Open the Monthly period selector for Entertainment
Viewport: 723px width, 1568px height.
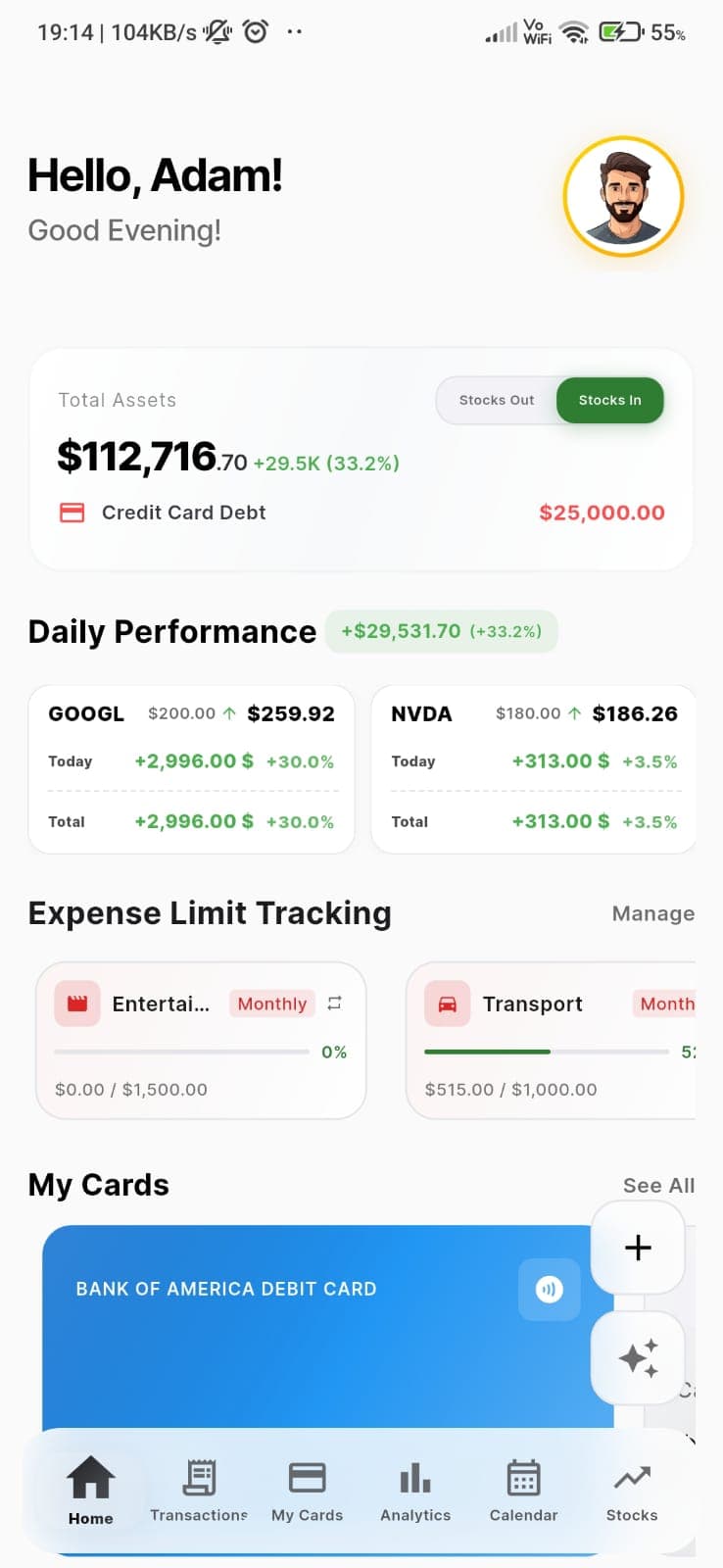(x=270, y=1004)
